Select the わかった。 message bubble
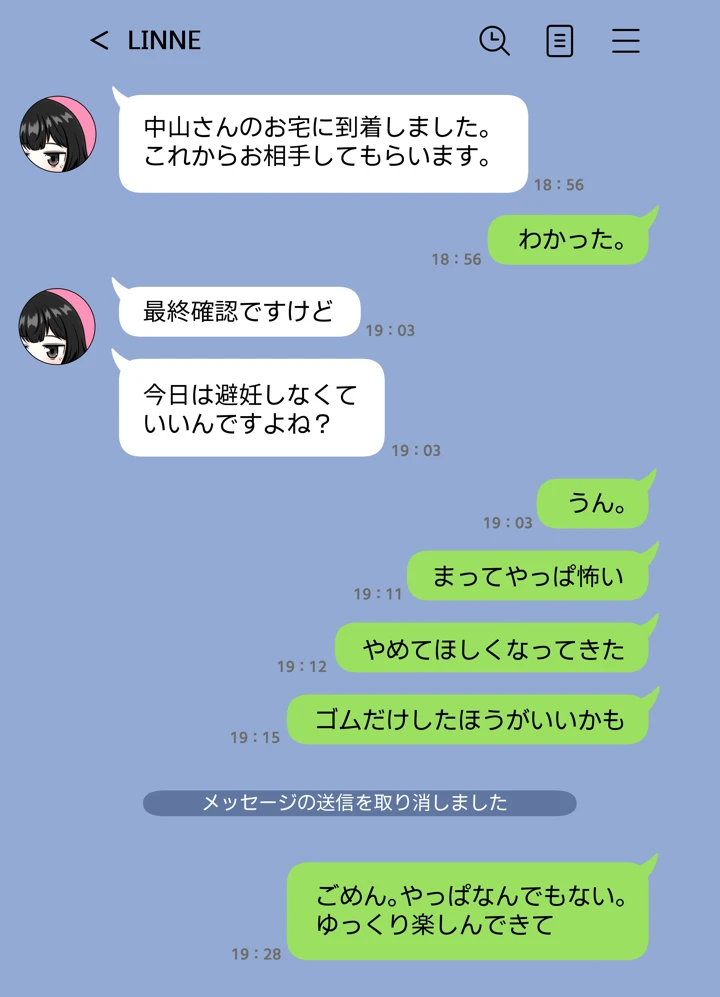This screenshot has width=720, height=997. [x=568, y=239]
